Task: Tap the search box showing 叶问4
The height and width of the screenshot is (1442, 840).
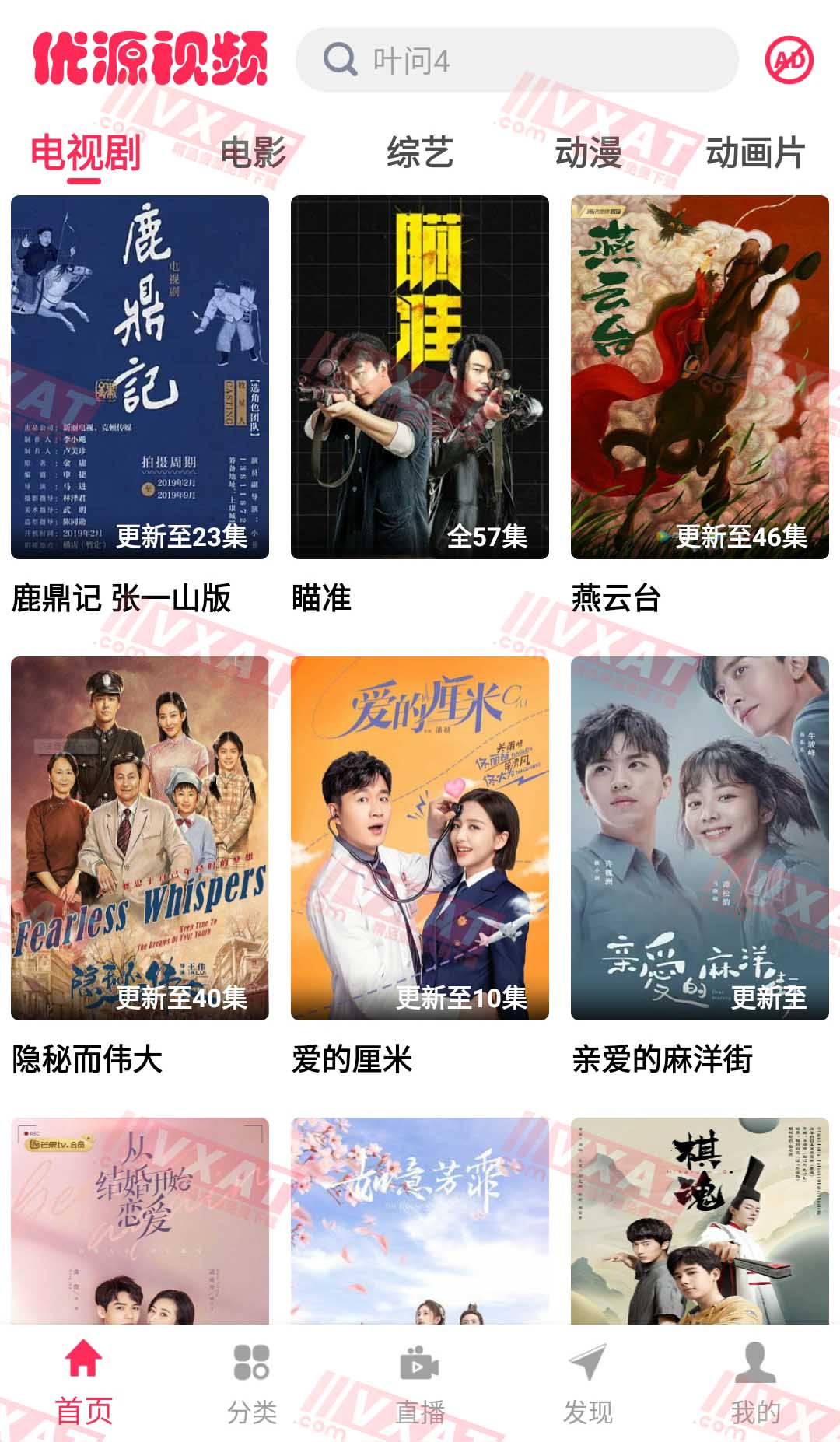Action: point(516,61)
